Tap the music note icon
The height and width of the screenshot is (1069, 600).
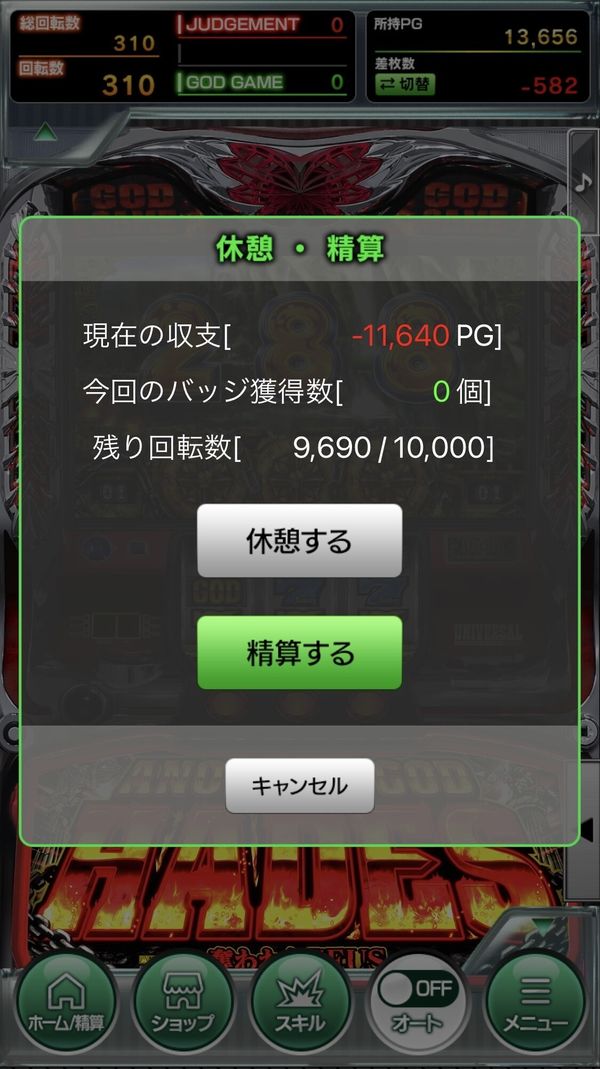coord(583,183)
